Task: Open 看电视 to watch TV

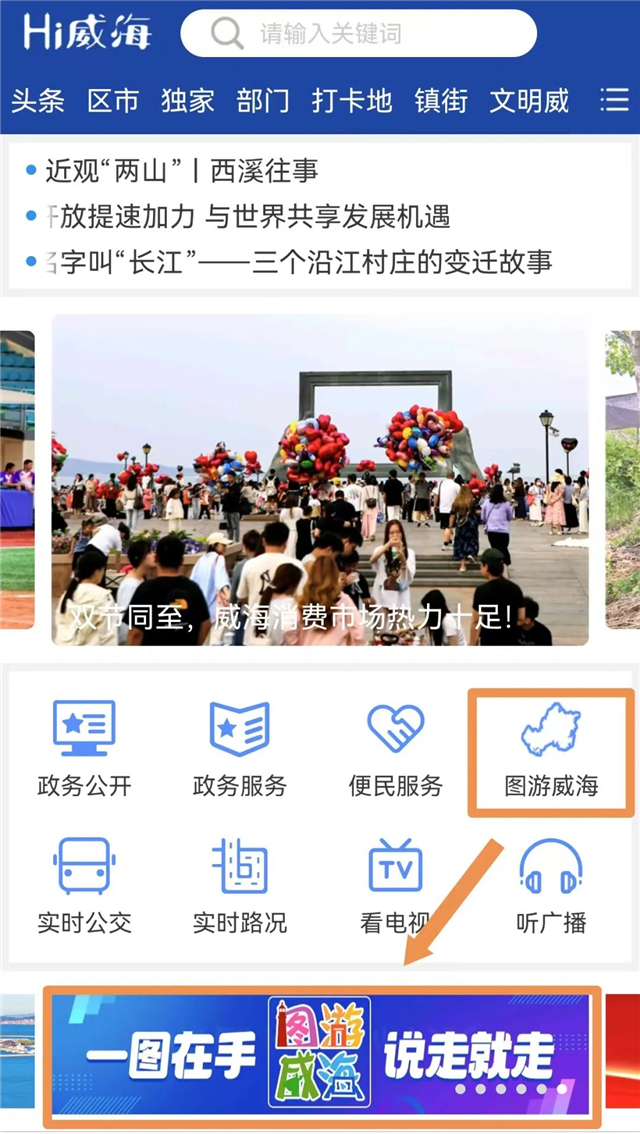Action: pos(395,885)
